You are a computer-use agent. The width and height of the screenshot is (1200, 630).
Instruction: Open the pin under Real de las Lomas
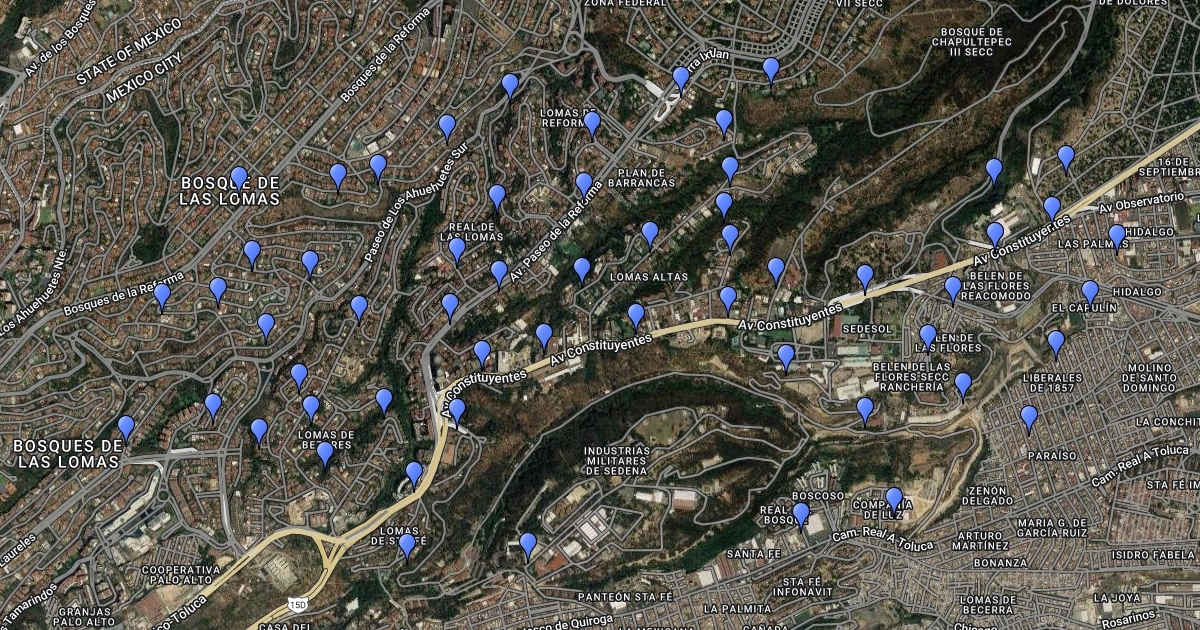[457, 249]
